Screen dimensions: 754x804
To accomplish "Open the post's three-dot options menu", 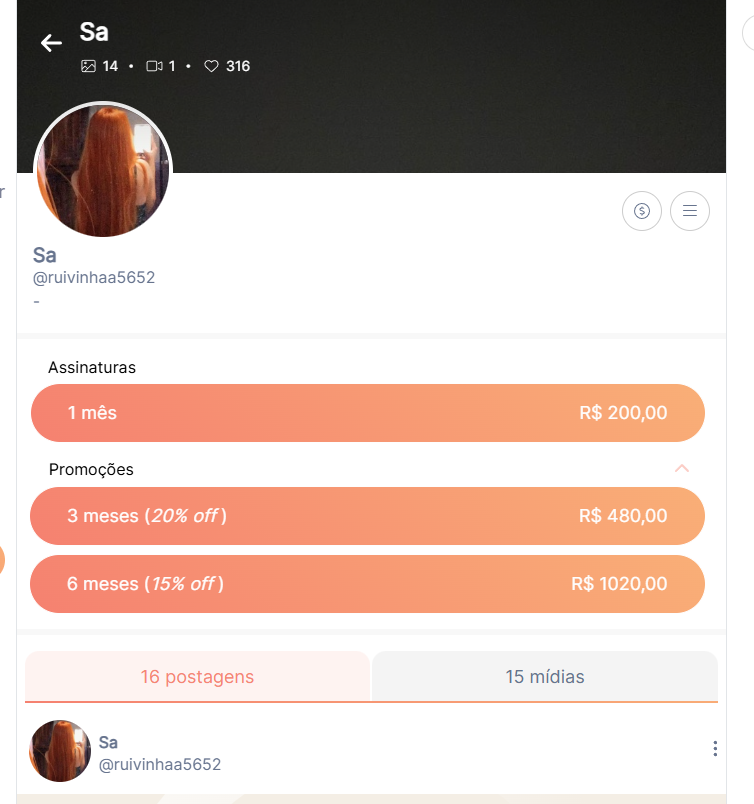I will (x=715, y=749).
